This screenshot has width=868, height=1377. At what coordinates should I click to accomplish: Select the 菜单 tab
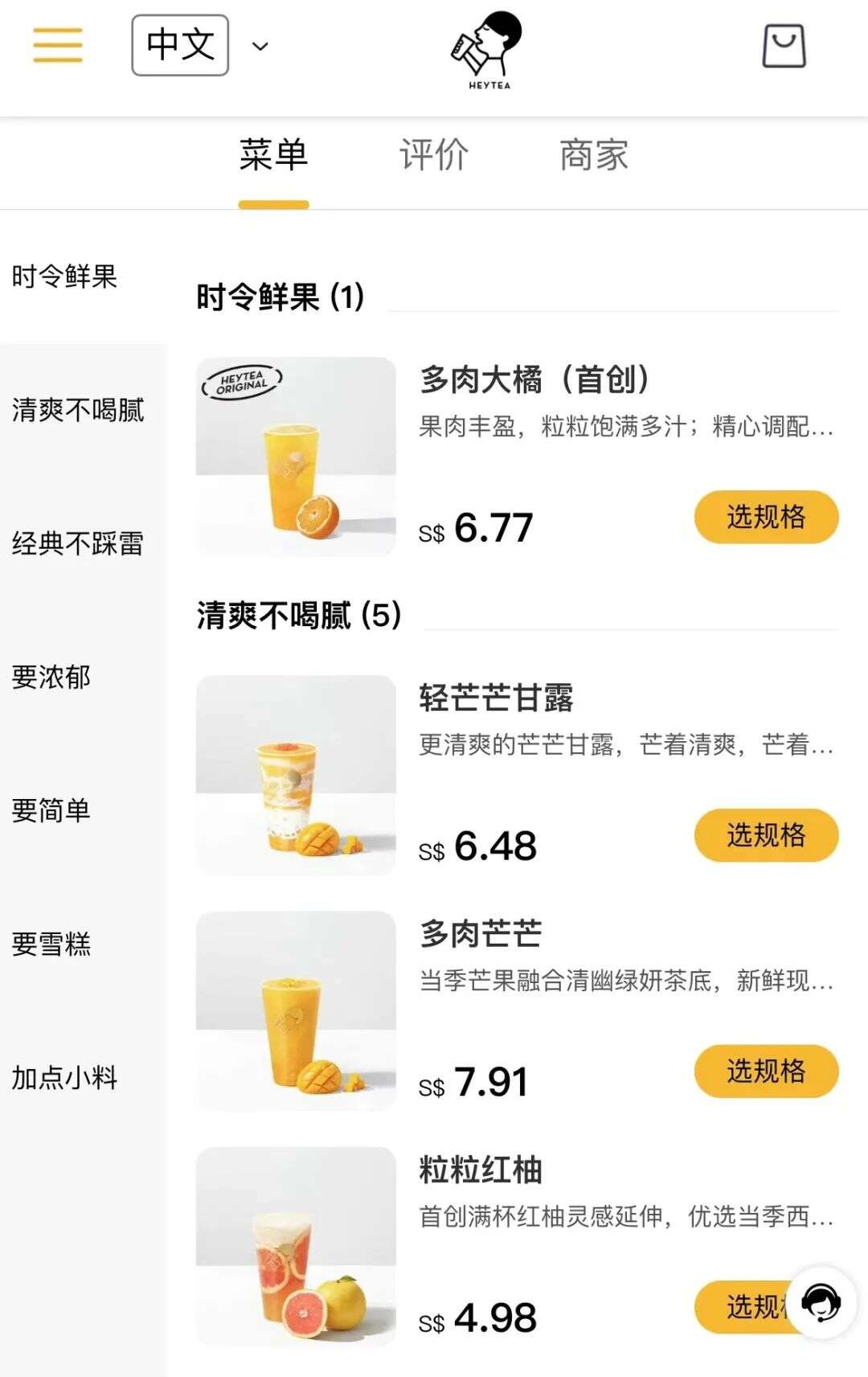click(x=273, y=156)
